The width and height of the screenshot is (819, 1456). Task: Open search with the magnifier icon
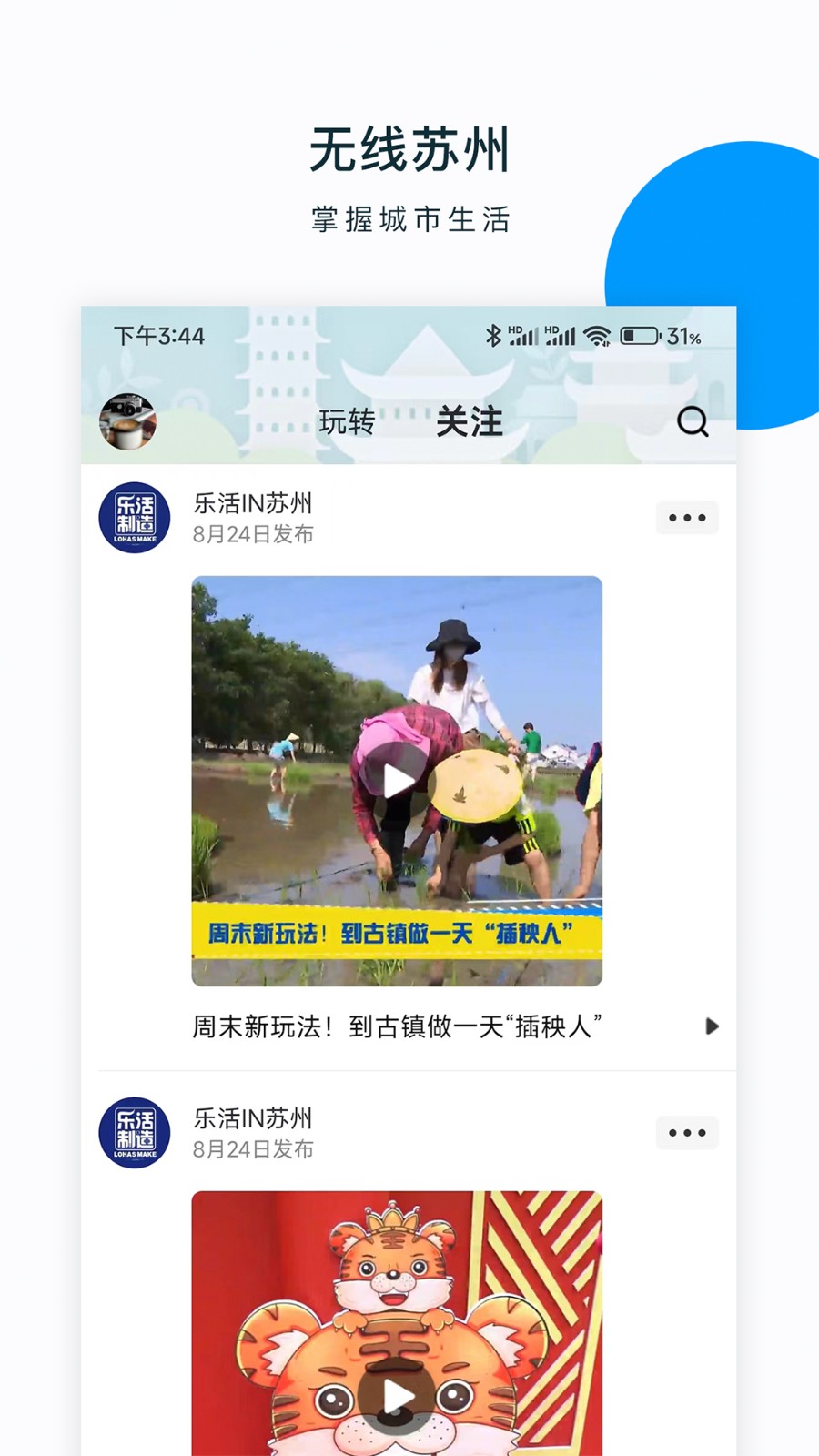click(693, 421)
